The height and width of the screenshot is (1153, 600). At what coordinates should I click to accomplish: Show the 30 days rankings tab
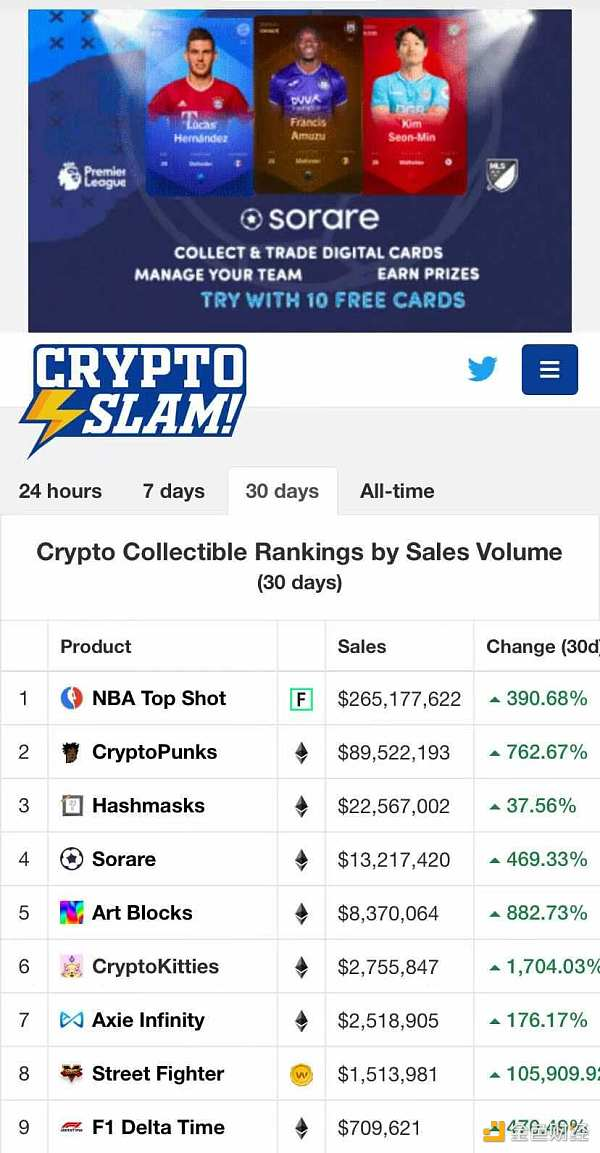pyautogui.click(x=282, y=491)
